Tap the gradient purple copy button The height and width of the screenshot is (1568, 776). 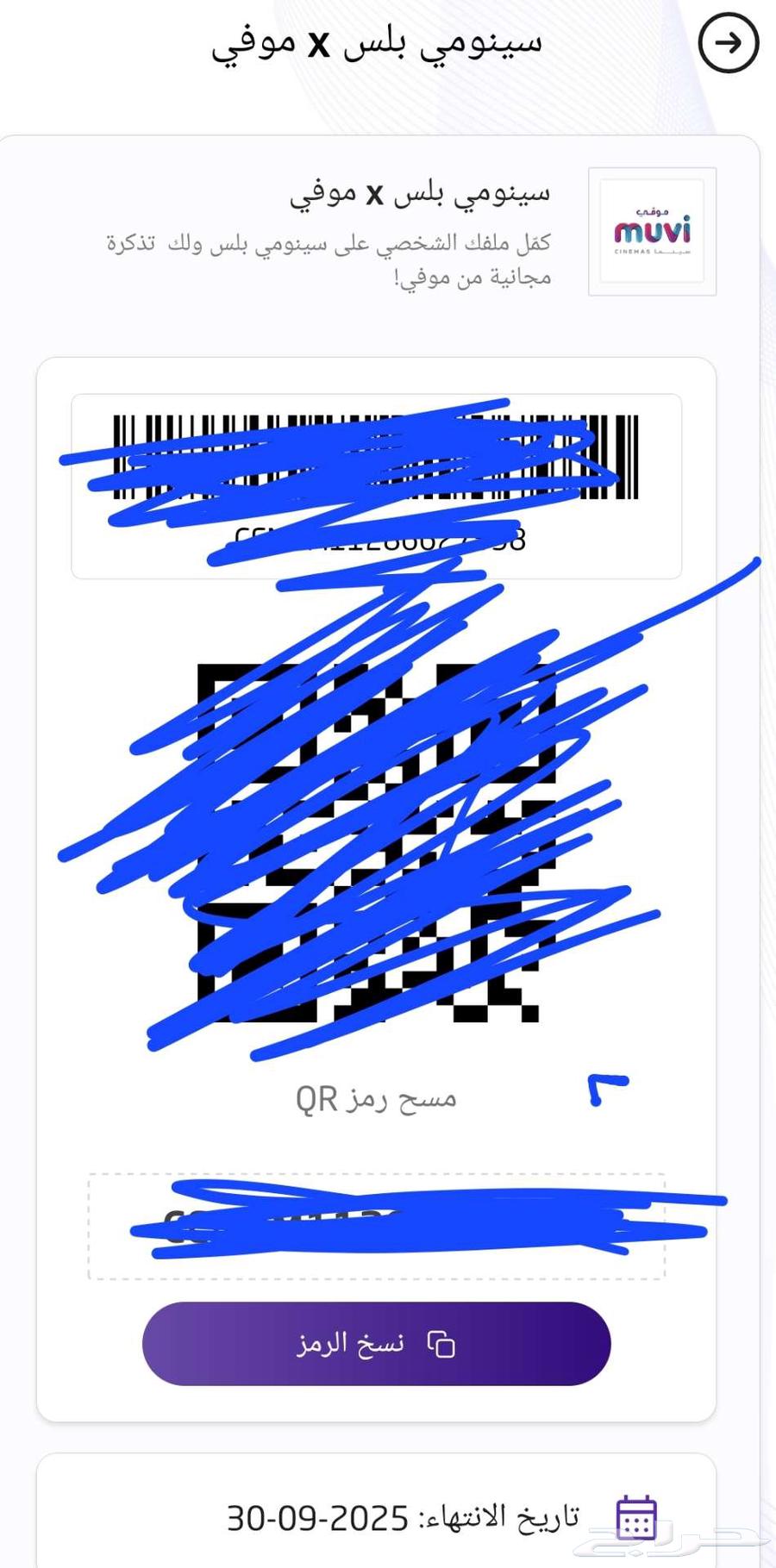coord(377,1343)
